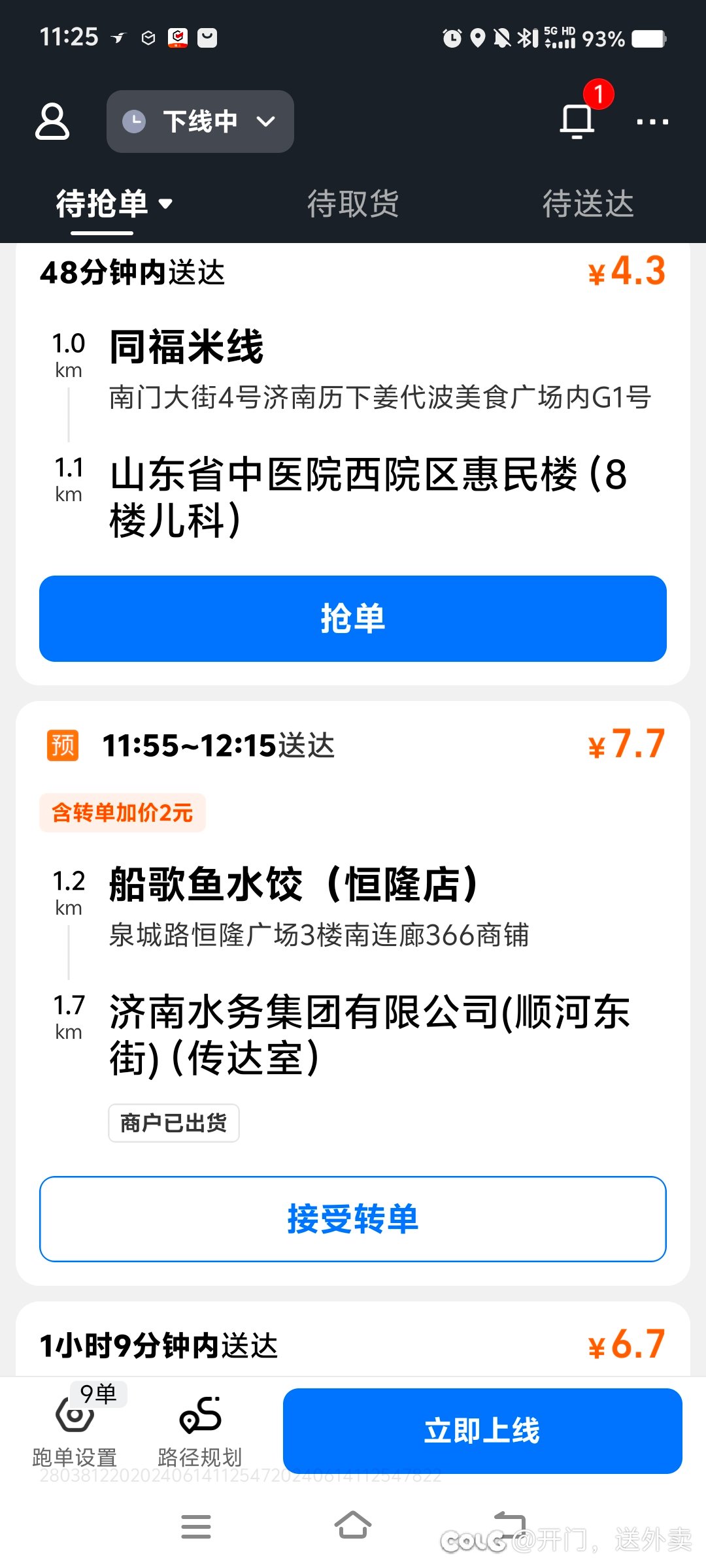
Task: Tap 接受转单 for 船歌鱼水饺 order
Action: click(353, 1219)
